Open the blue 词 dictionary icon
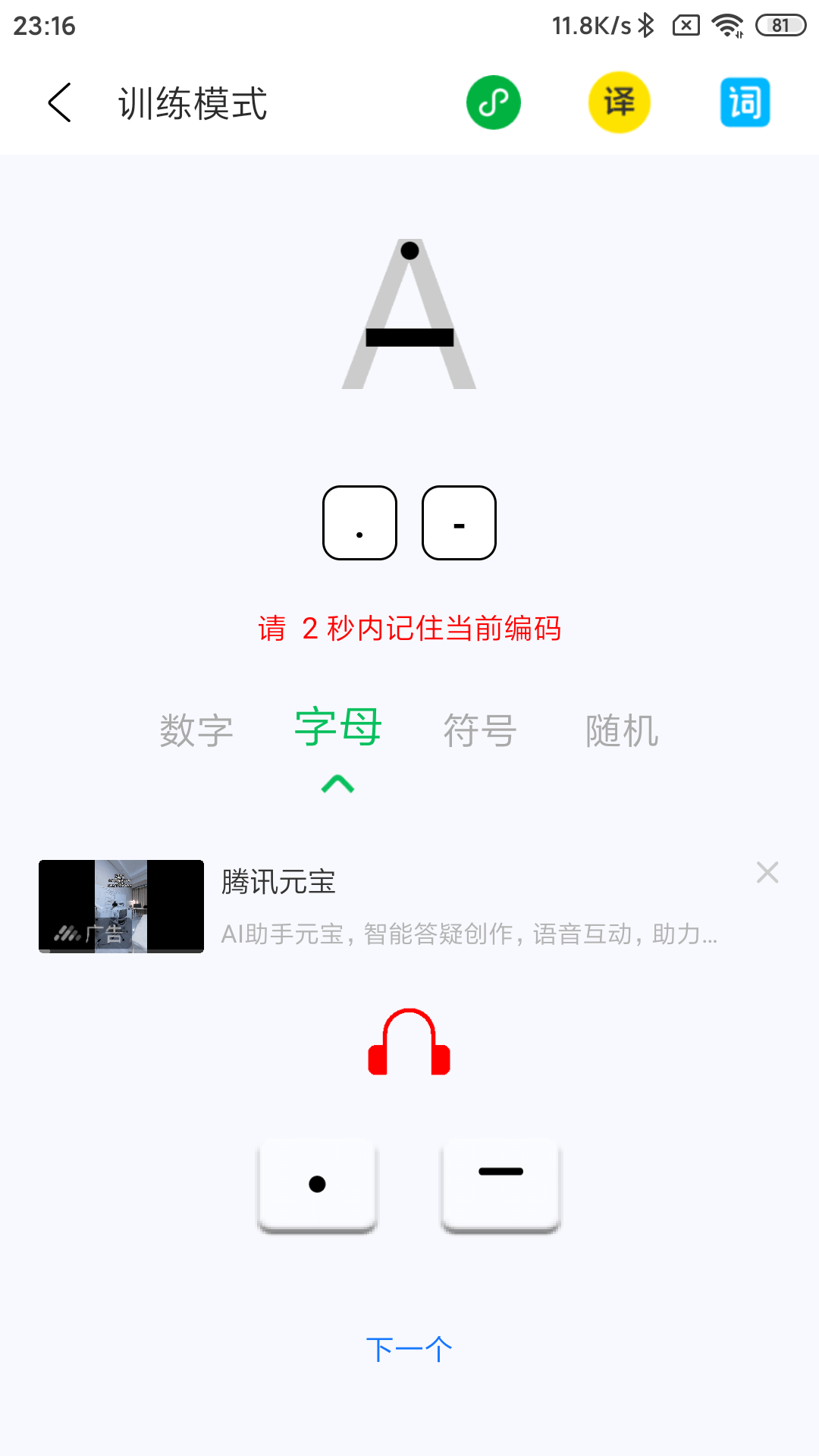Screen dimensions: 819x1456 744,102
